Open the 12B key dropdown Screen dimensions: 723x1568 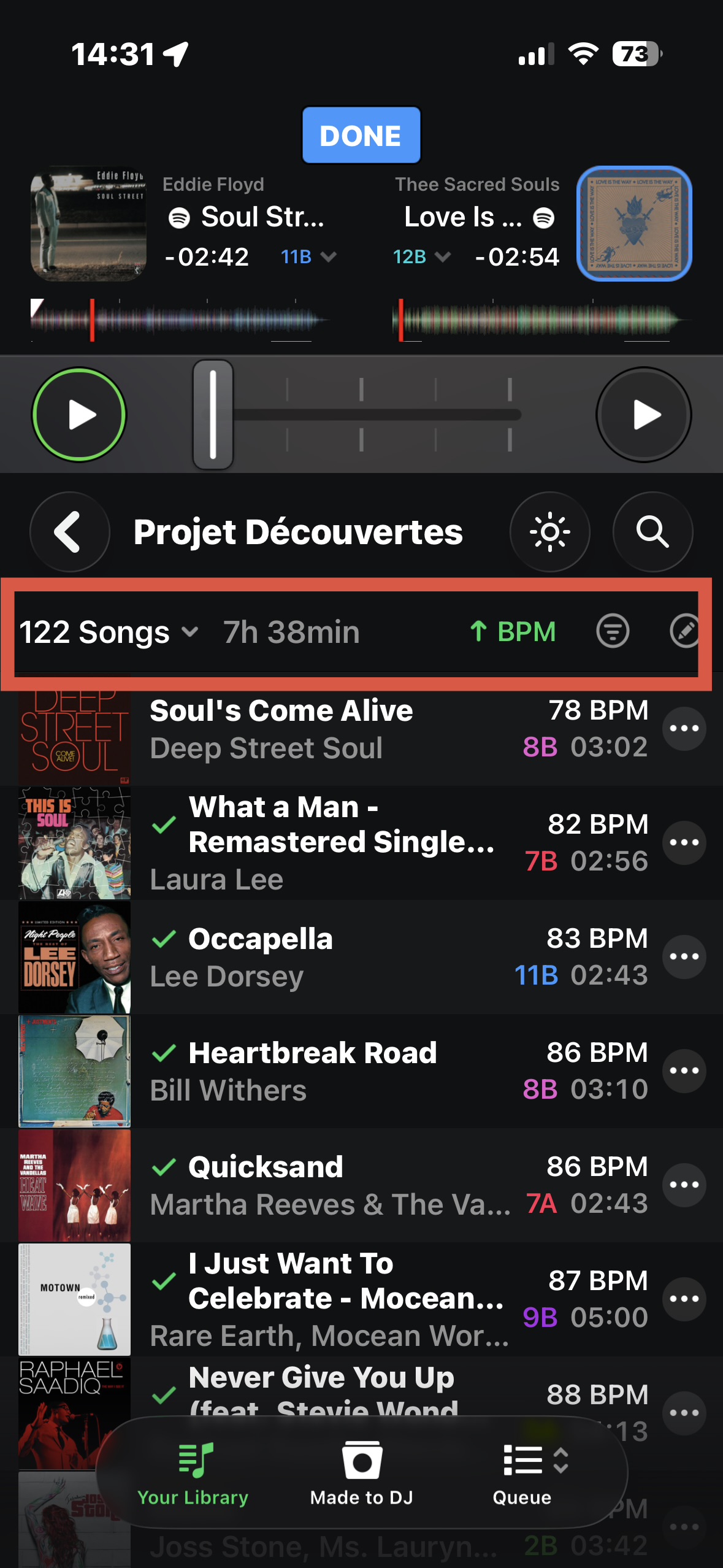(x=421, y=257)
